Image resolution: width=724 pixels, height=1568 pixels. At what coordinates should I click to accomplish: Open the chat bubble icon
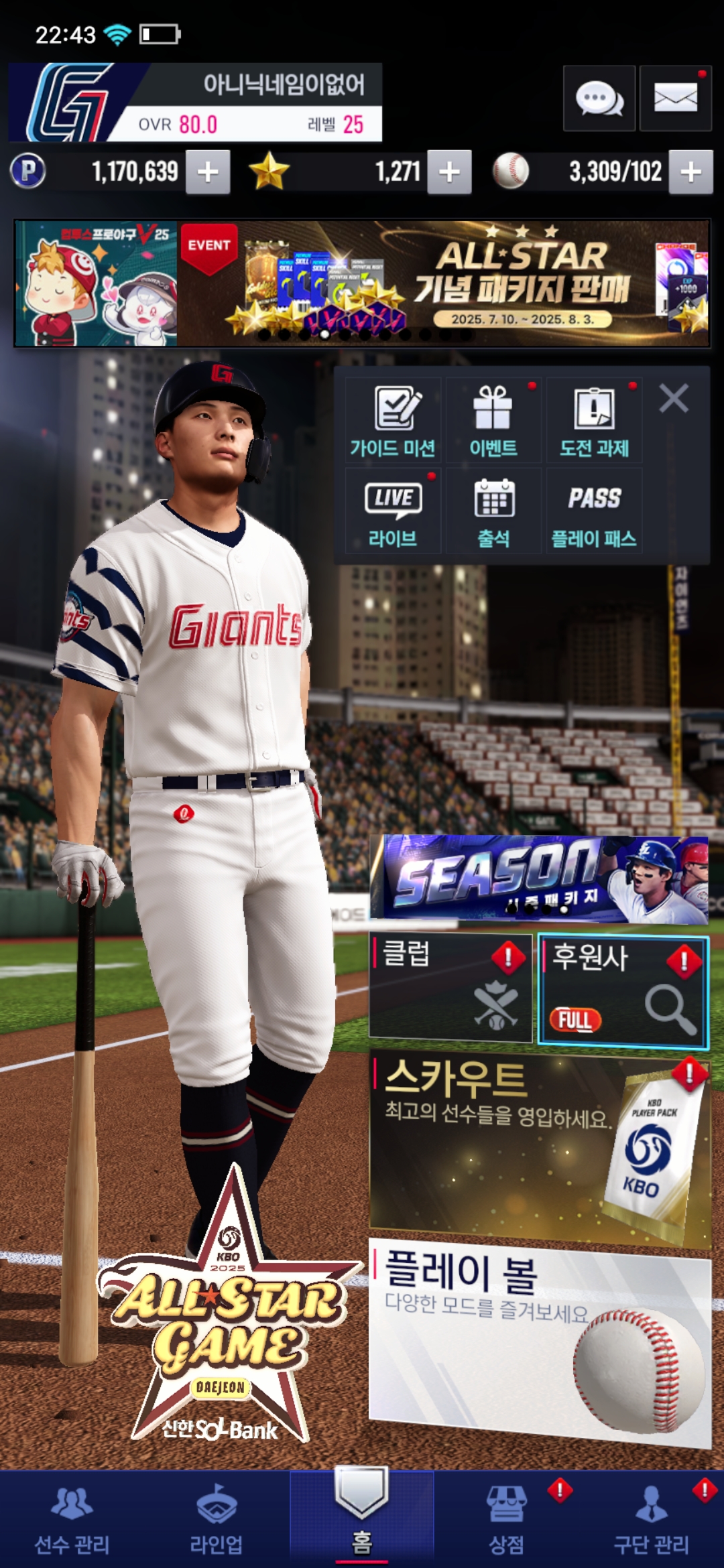tap(599, 99)
